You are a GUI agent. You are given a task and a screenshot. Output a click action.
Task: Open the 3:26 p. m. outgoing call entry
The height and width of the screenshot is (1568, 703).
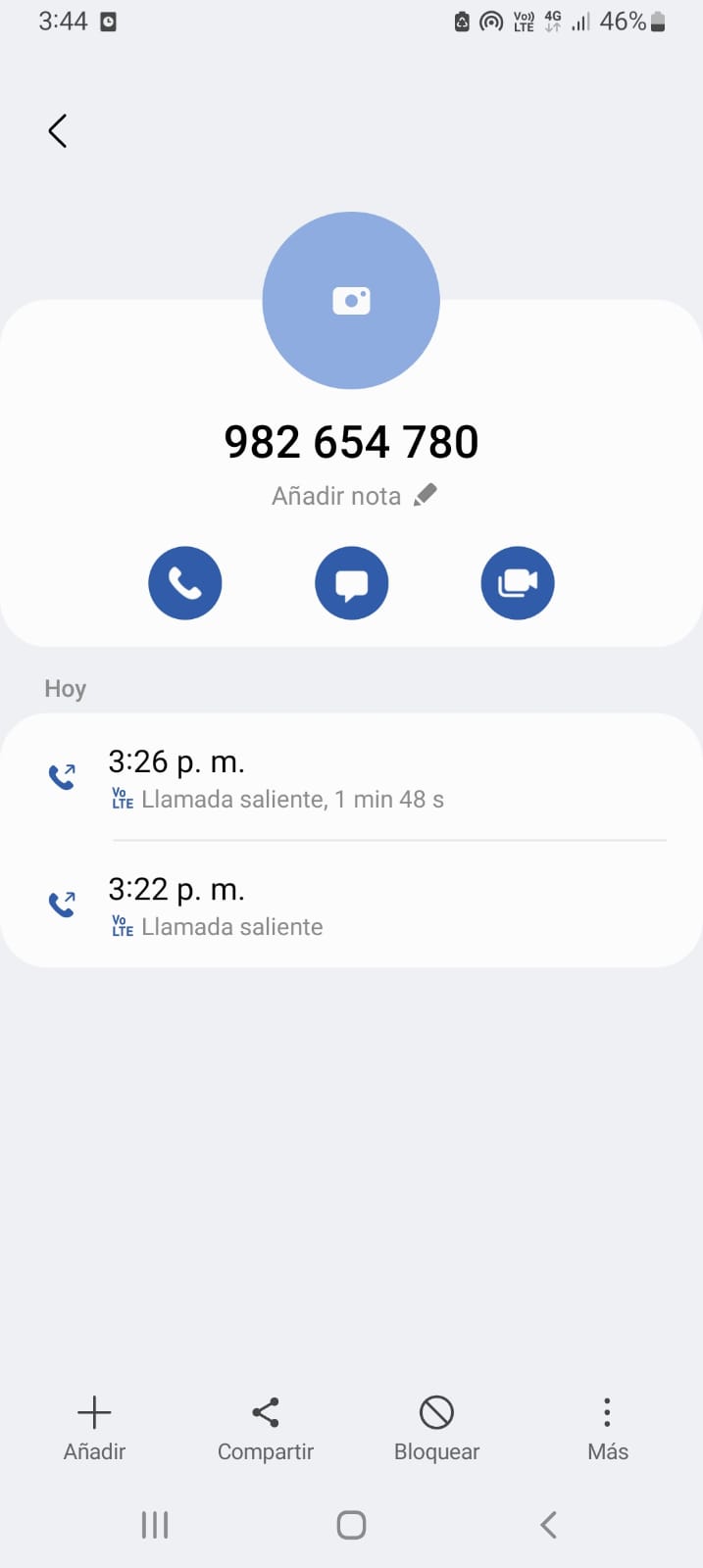coord(351,778)
